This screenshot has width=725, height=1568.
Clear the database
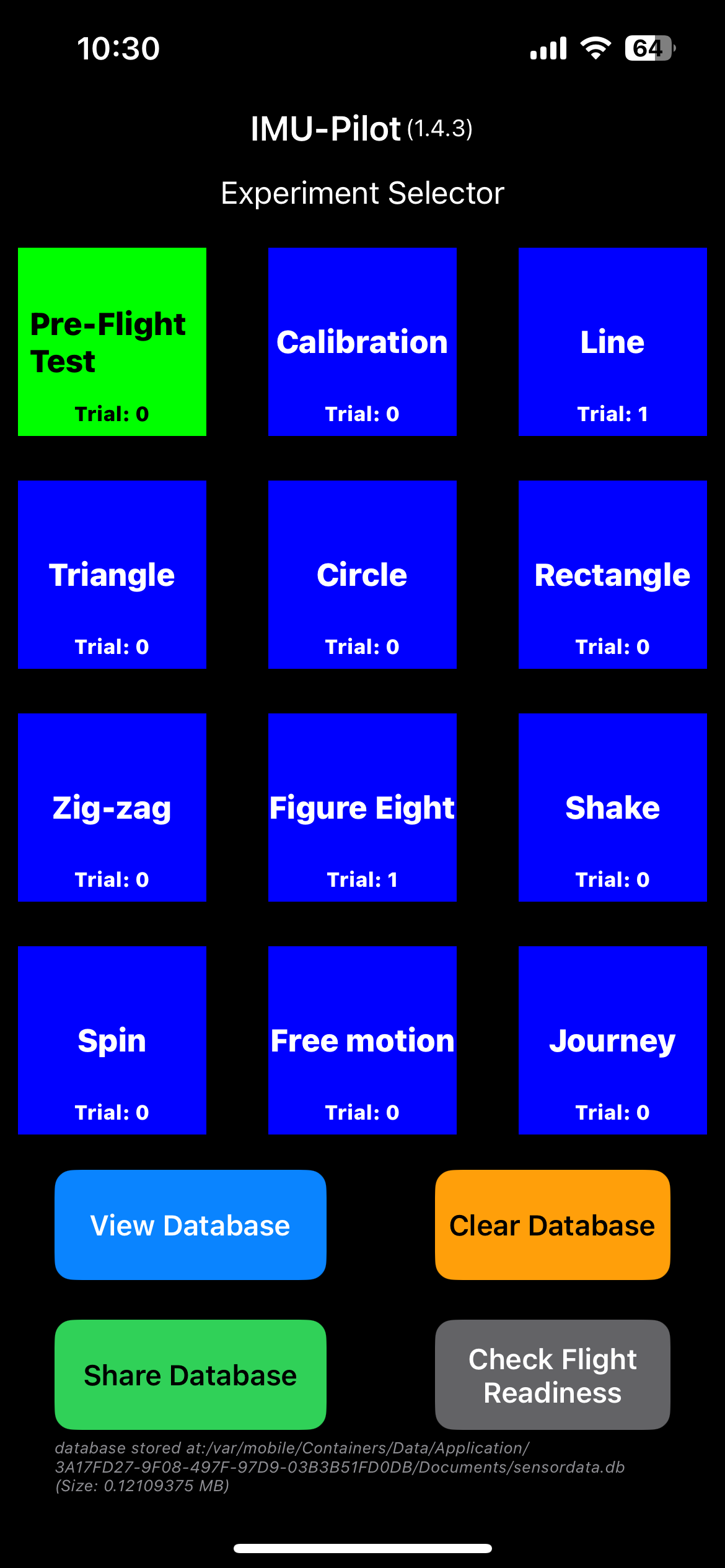pyautogui.click(x=552, y=1225)
